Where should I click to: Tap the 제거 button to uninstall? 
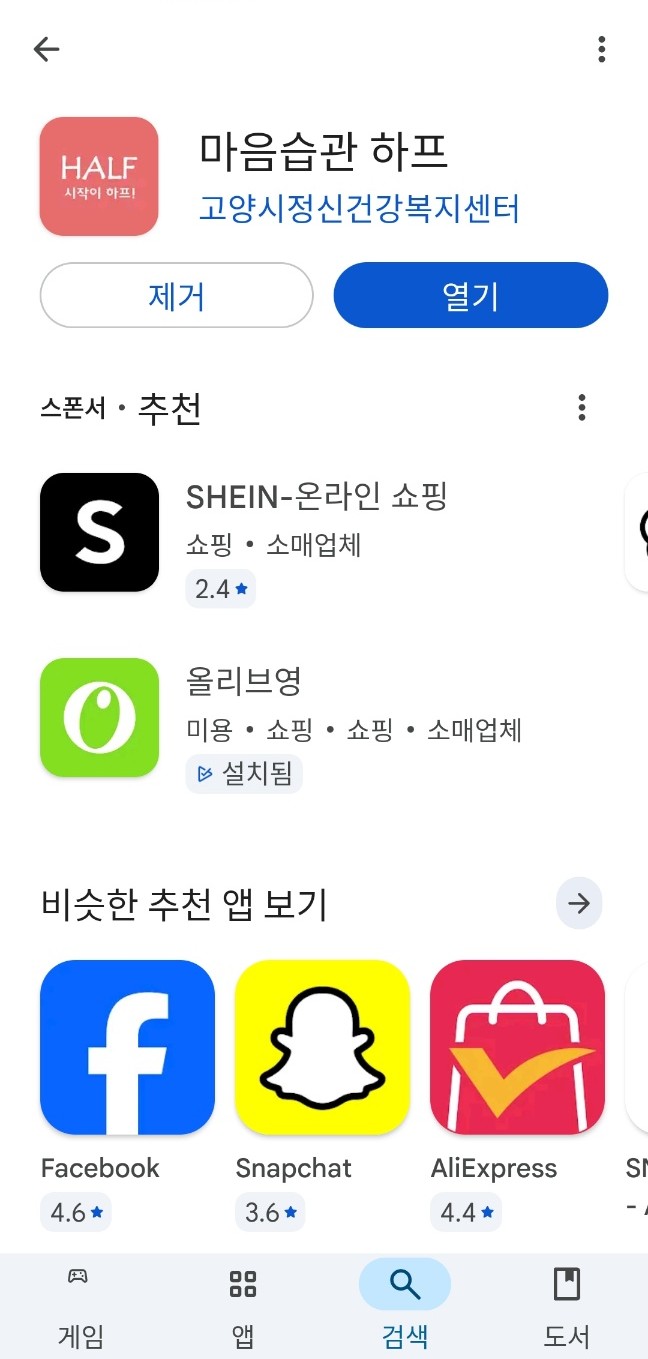pyautogui.click(x=176, y=296)
